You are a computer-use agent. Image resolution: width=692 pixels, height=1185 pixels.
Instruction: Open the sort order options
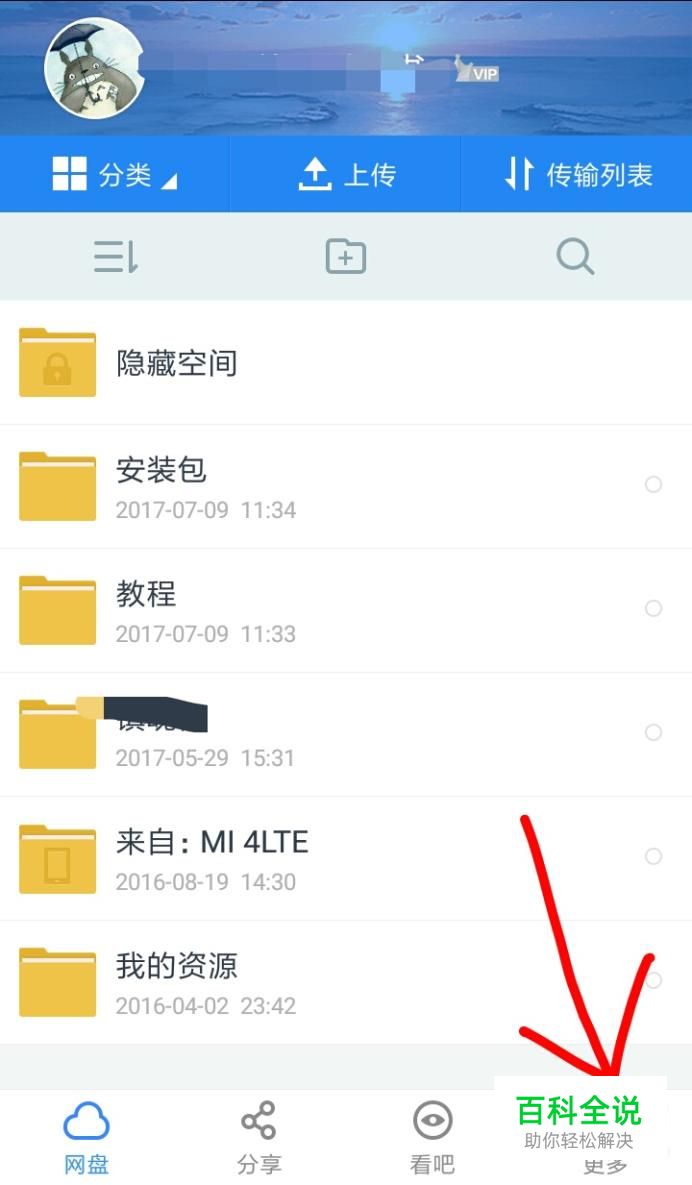click(116, 257)
